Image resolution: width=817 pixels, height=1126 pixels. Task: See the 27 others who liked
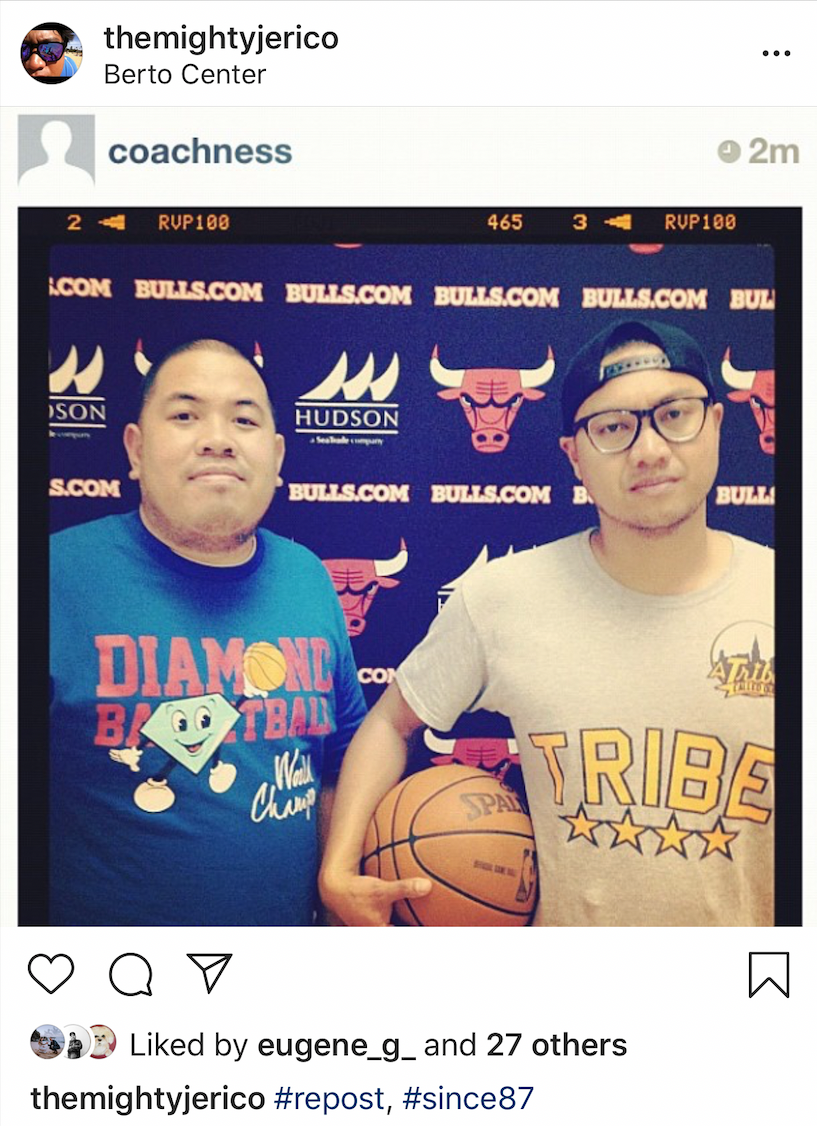pyautogui.click(x=557, y=1046)
